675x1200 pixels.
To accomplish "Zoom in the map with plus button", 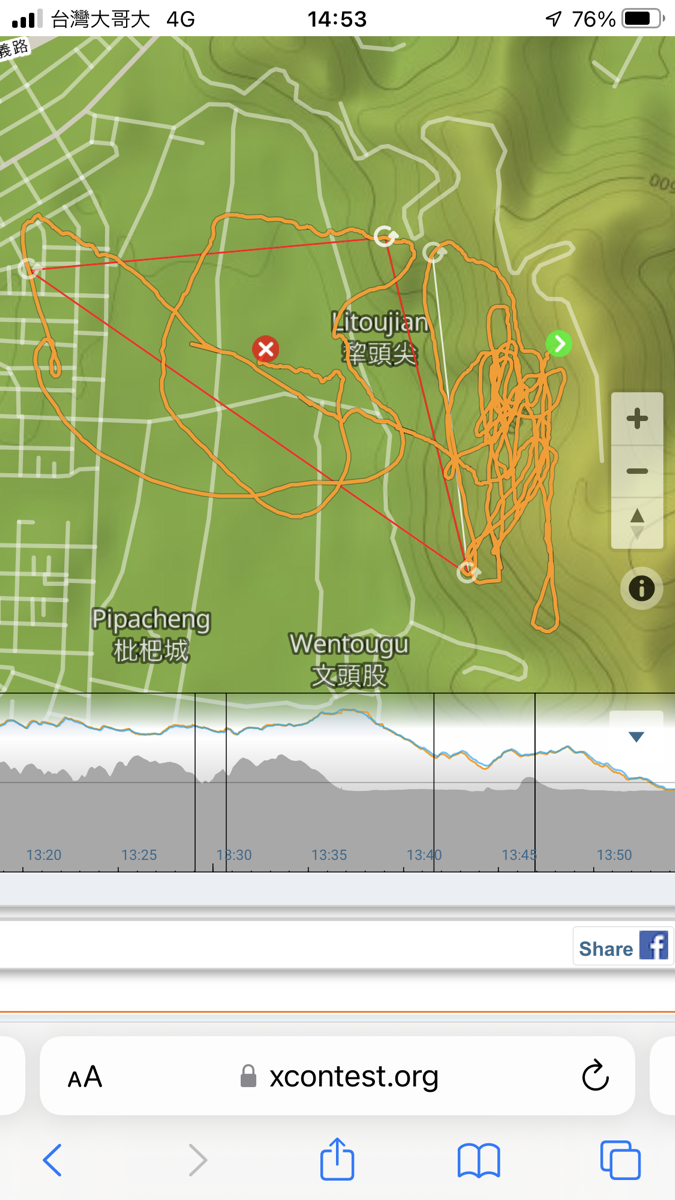I will [x=637, y=419].
